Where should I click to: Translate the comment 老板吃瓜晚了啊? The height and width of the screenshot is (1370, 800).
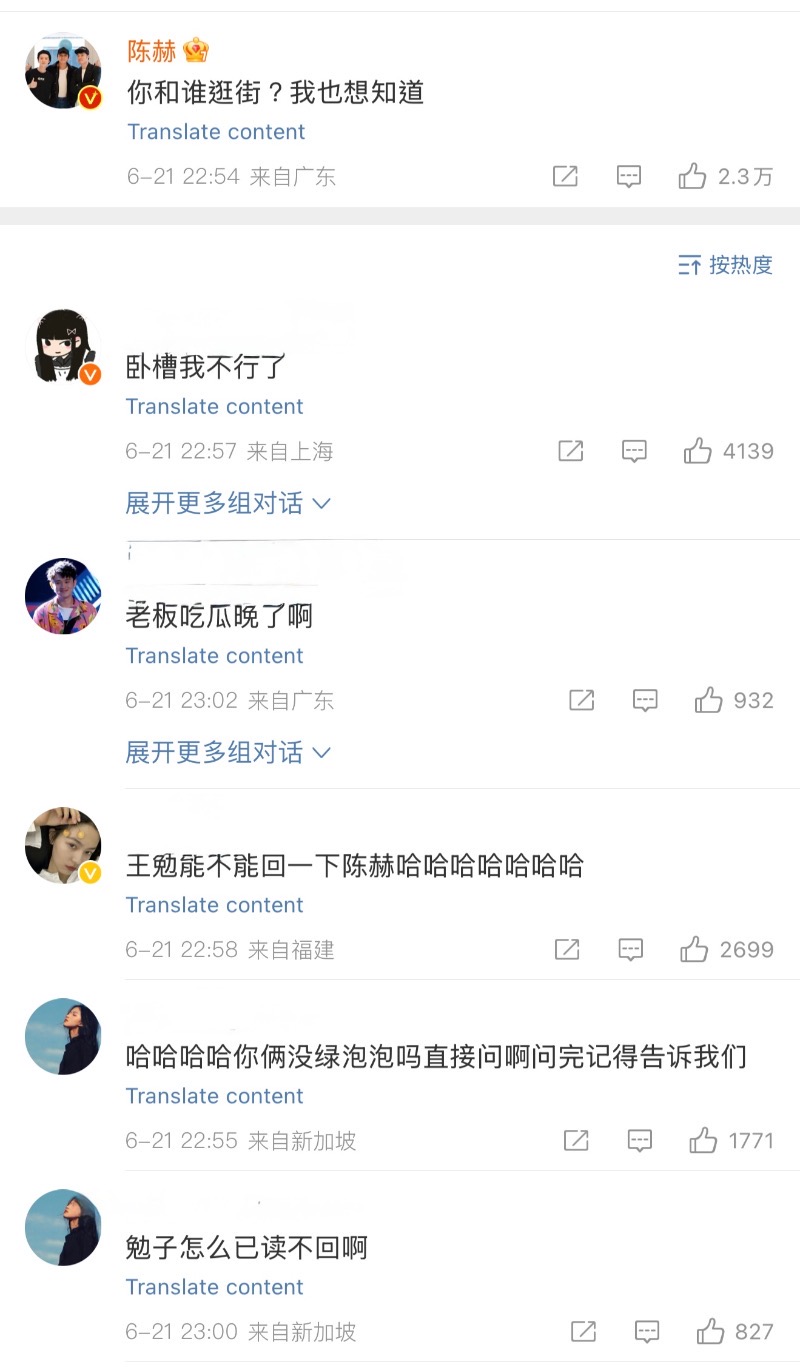tap(214, 656)
